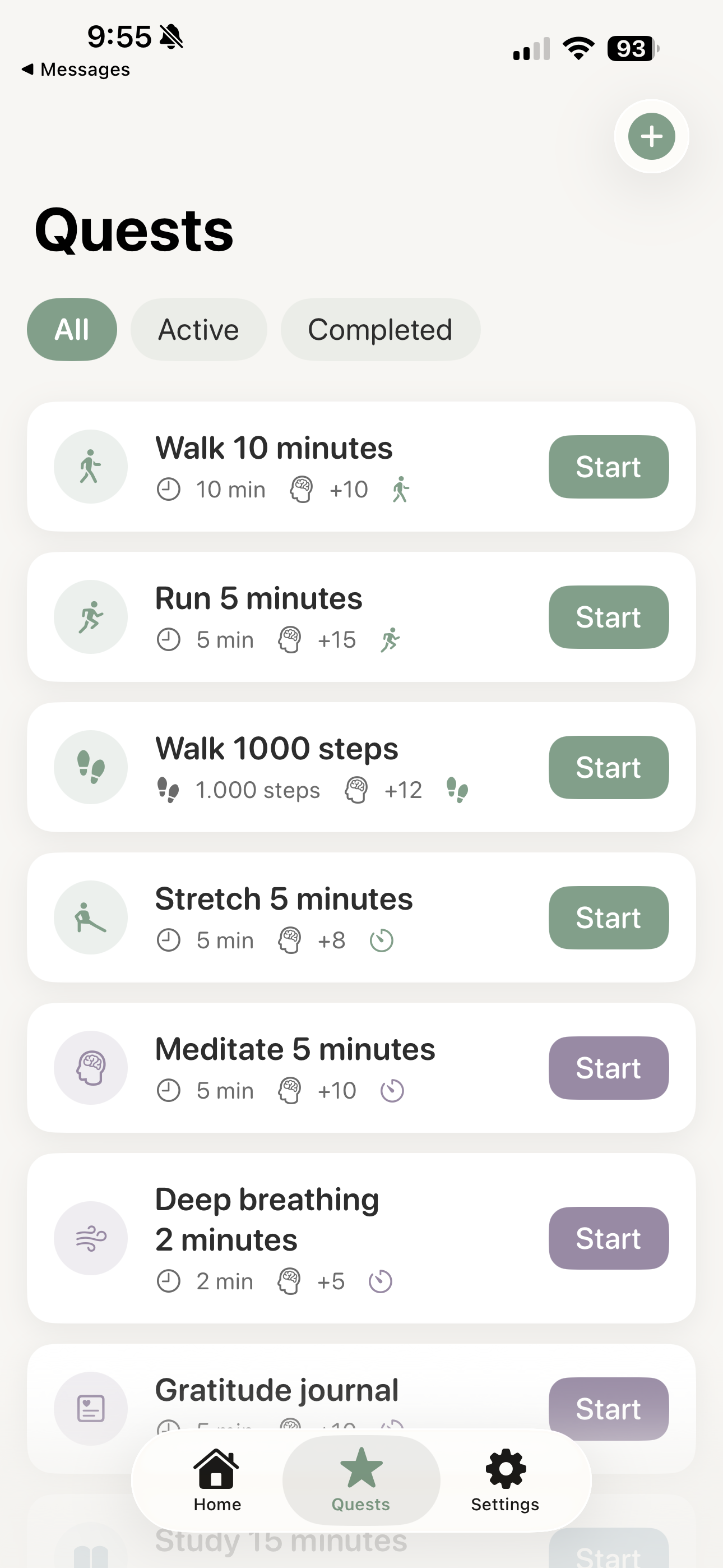Screen dimensions: 723x1568
Task: Add a new quest with the plus button
Action: [651, 136]
